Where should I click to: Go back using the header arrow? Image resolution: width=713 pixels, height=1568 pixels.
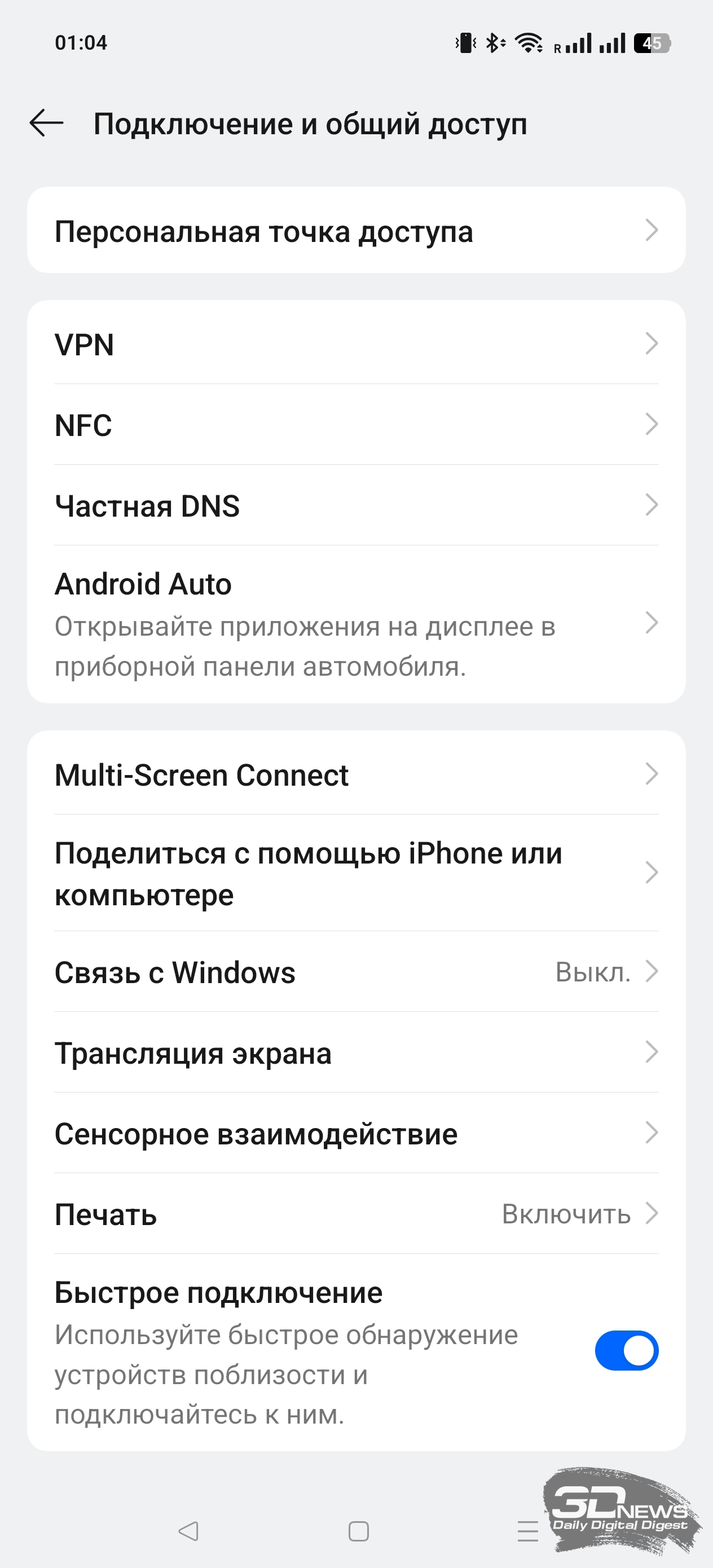coord(46,123)
